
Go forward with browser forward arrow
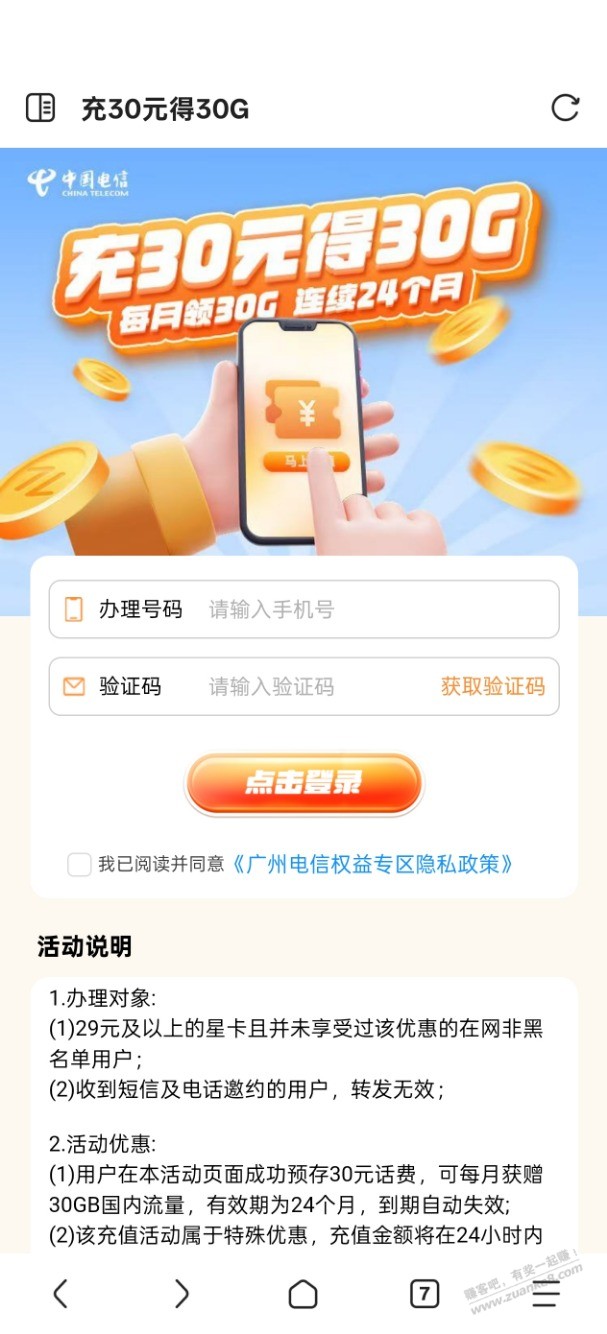[x=181, y=1294]
